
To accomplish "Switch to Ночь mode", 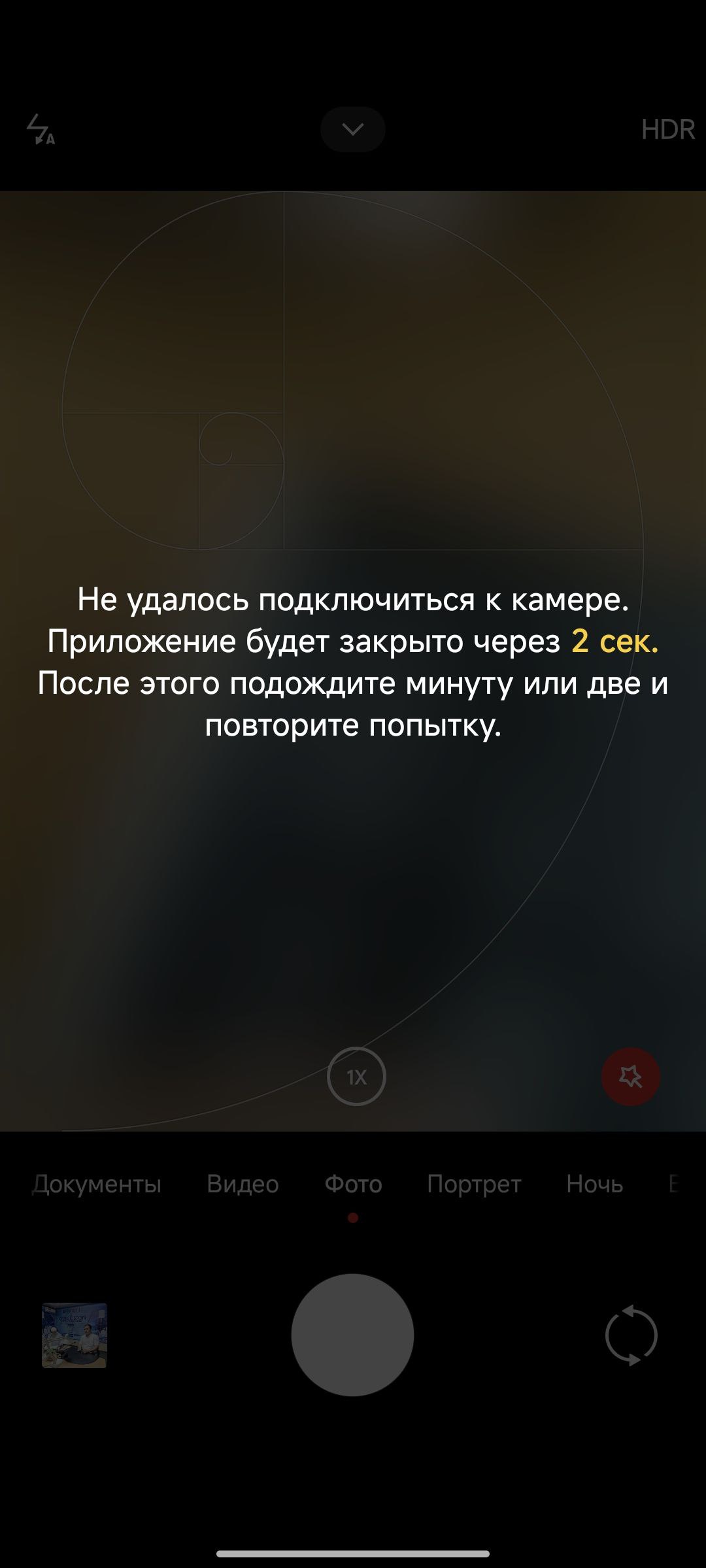I will pos(594,1184).
